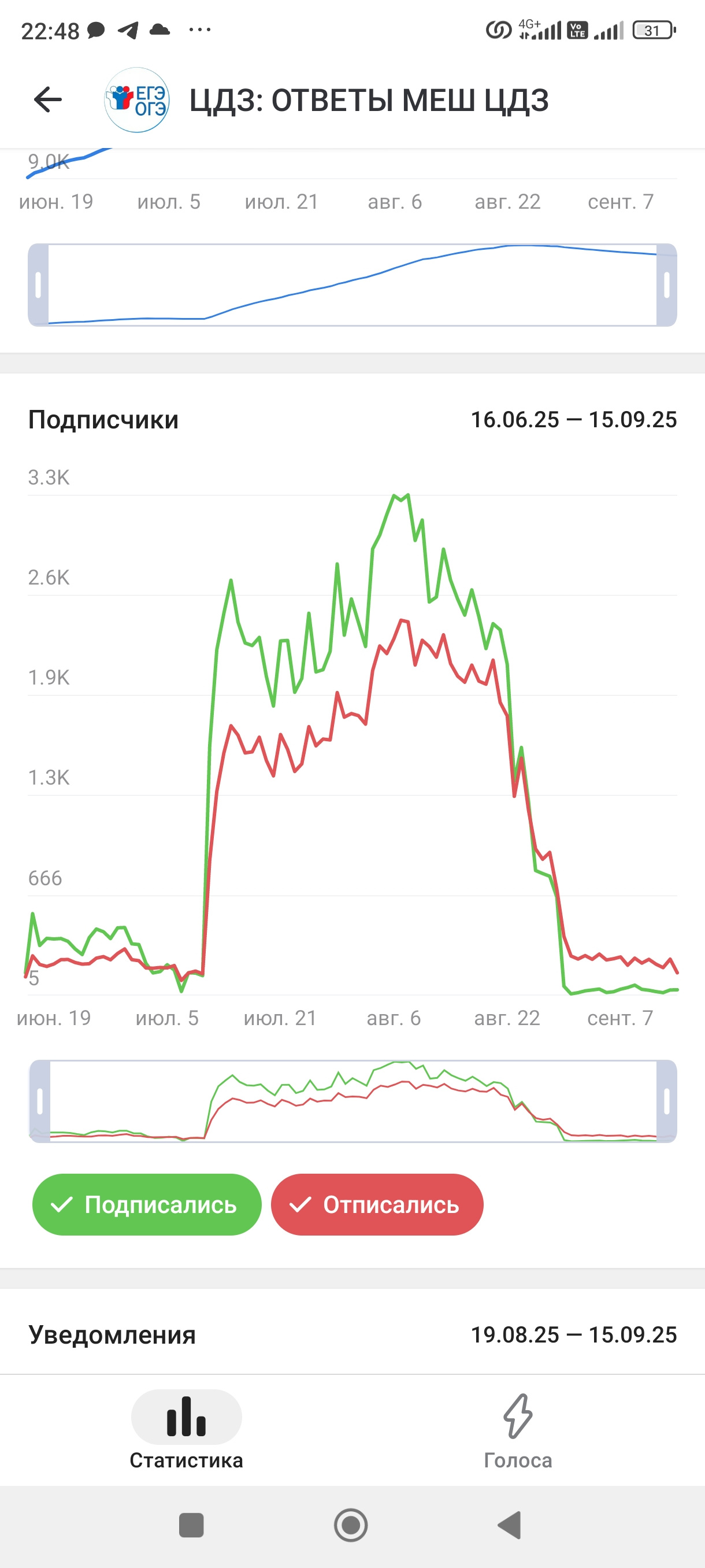Tap the right handle of the top growth chart selector
This screenshot has height=1568, width=705.
(667, 285)
